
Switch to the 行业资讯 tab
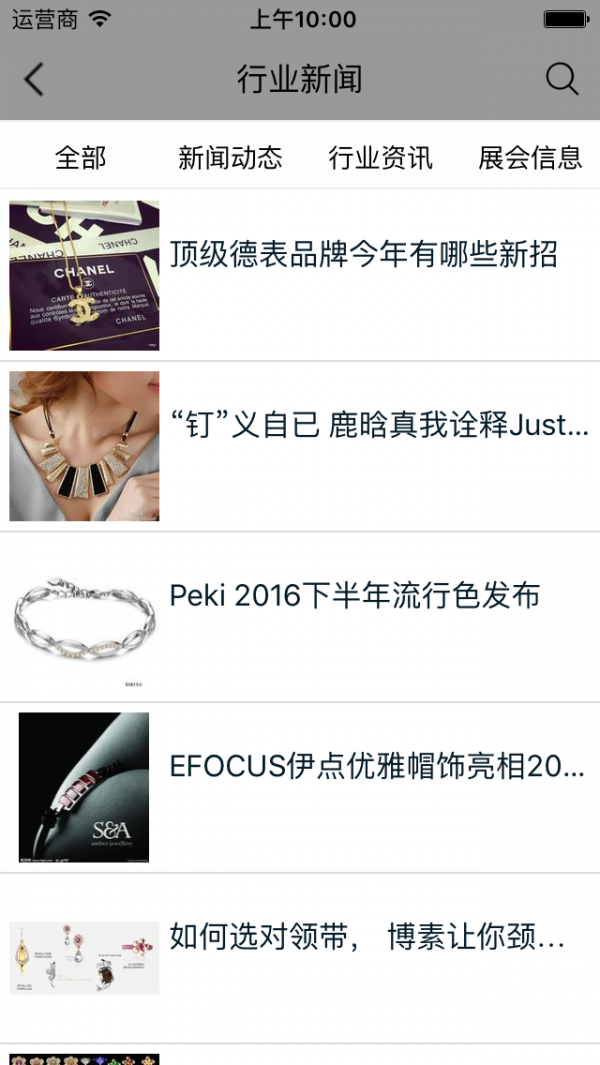(380, 157)
